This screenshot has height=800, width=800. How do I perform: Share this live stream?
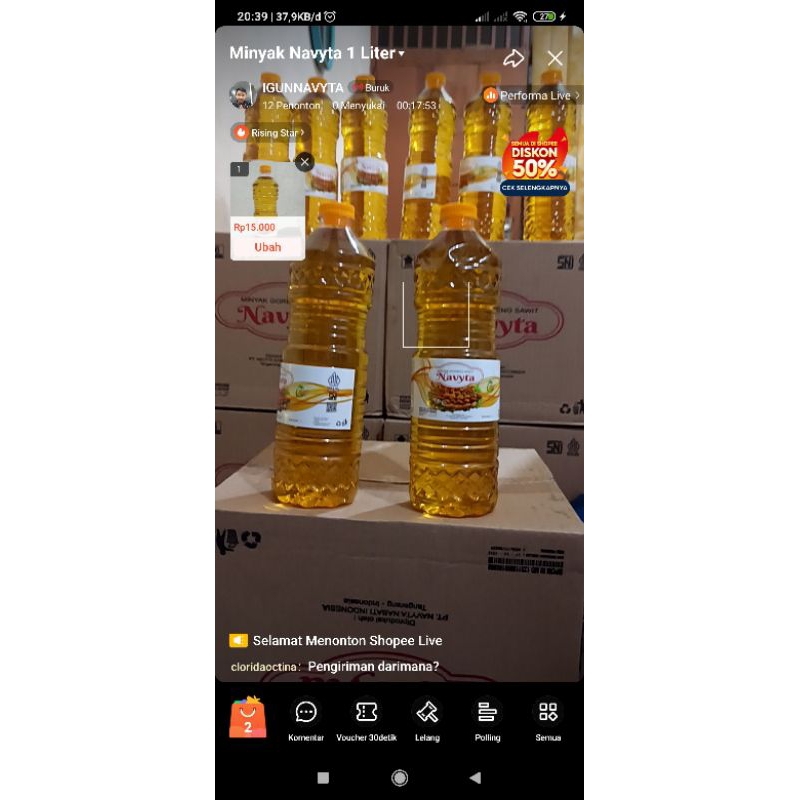513,58
